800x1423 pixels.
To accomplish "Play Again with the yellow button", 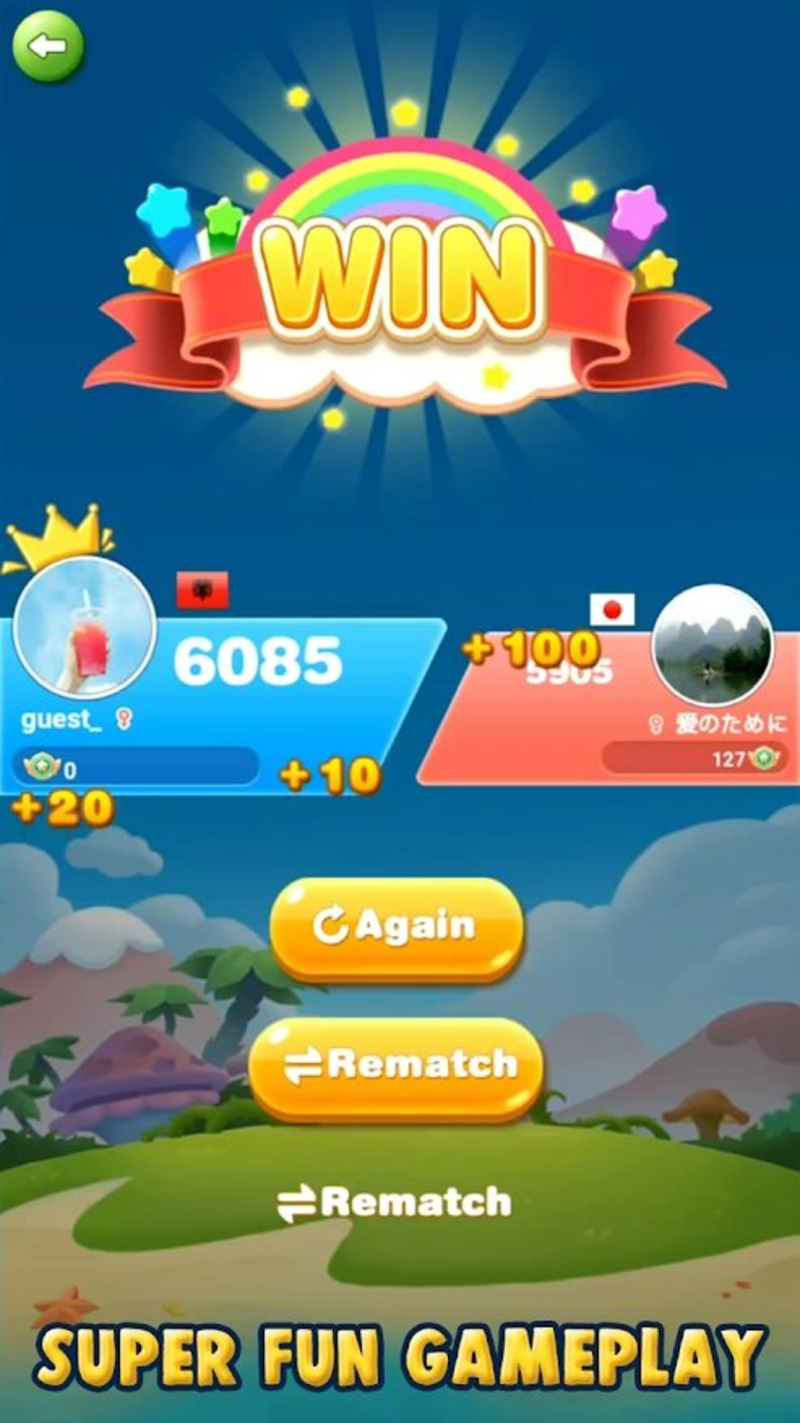I will [397, 928].
